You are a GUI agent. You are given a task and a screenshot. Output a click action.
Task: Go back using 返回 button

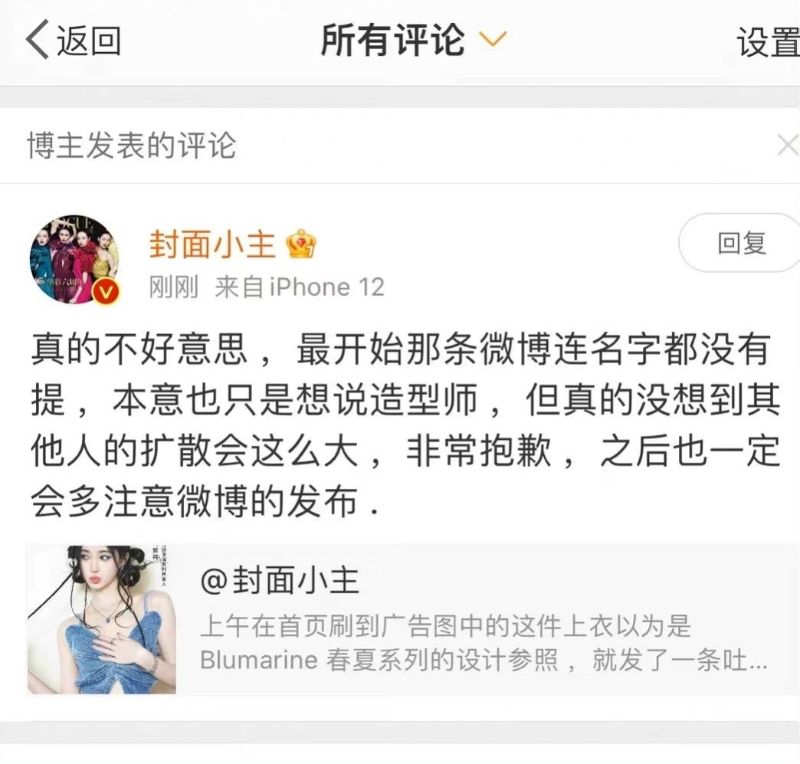pos(72,41)
